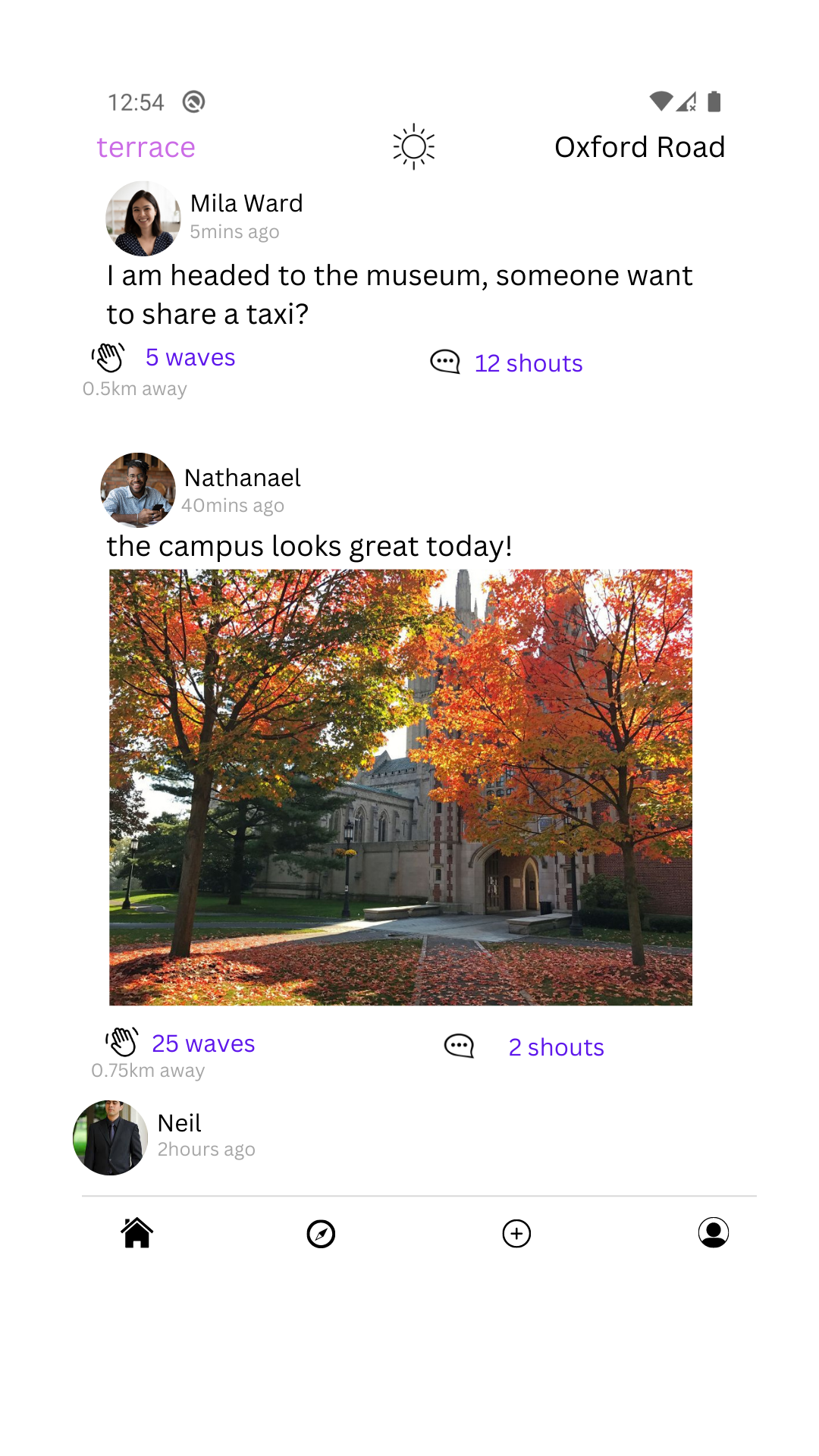View 12 shouts on Mila Ward's post
Viewport: 819px width, 1456px height.
click(528, 363)
